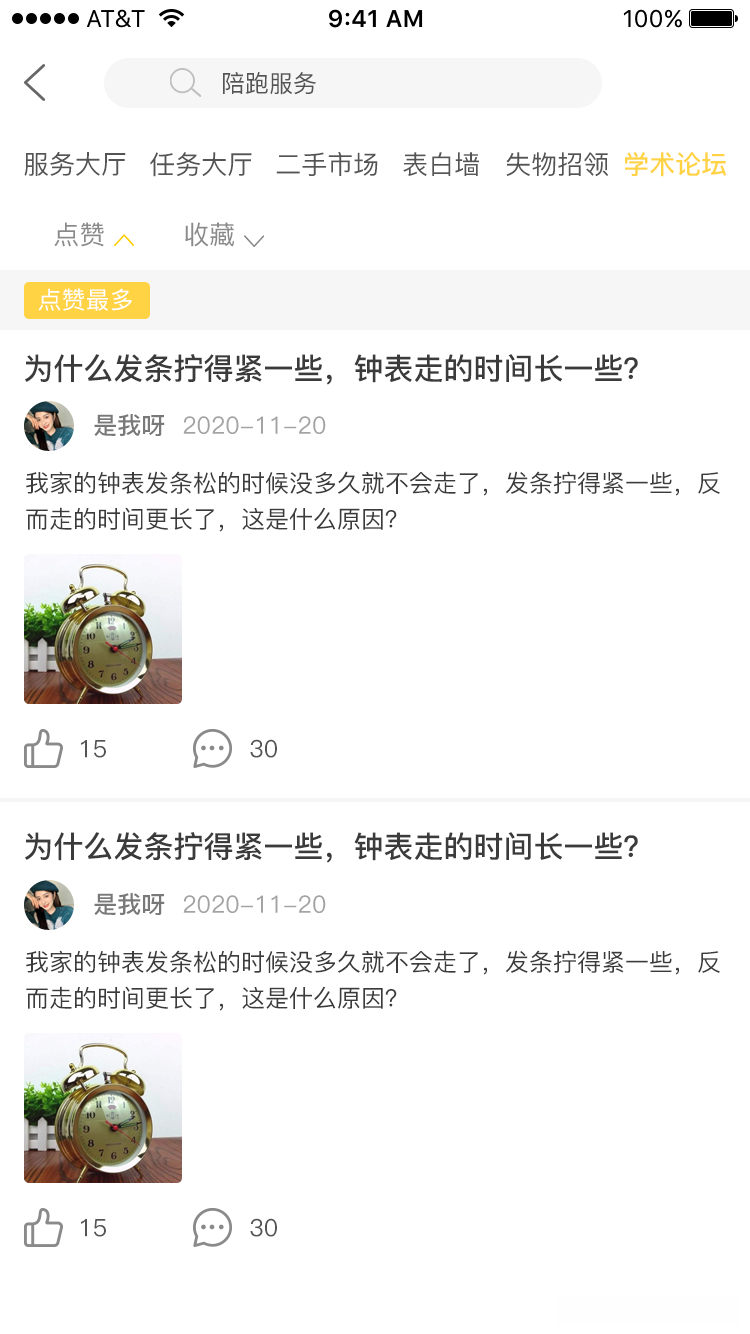Image resolution: width=750 pixels, height=1334 pixels.
Task: Expand the 收藏 sort option
Action: coord(222,236)
